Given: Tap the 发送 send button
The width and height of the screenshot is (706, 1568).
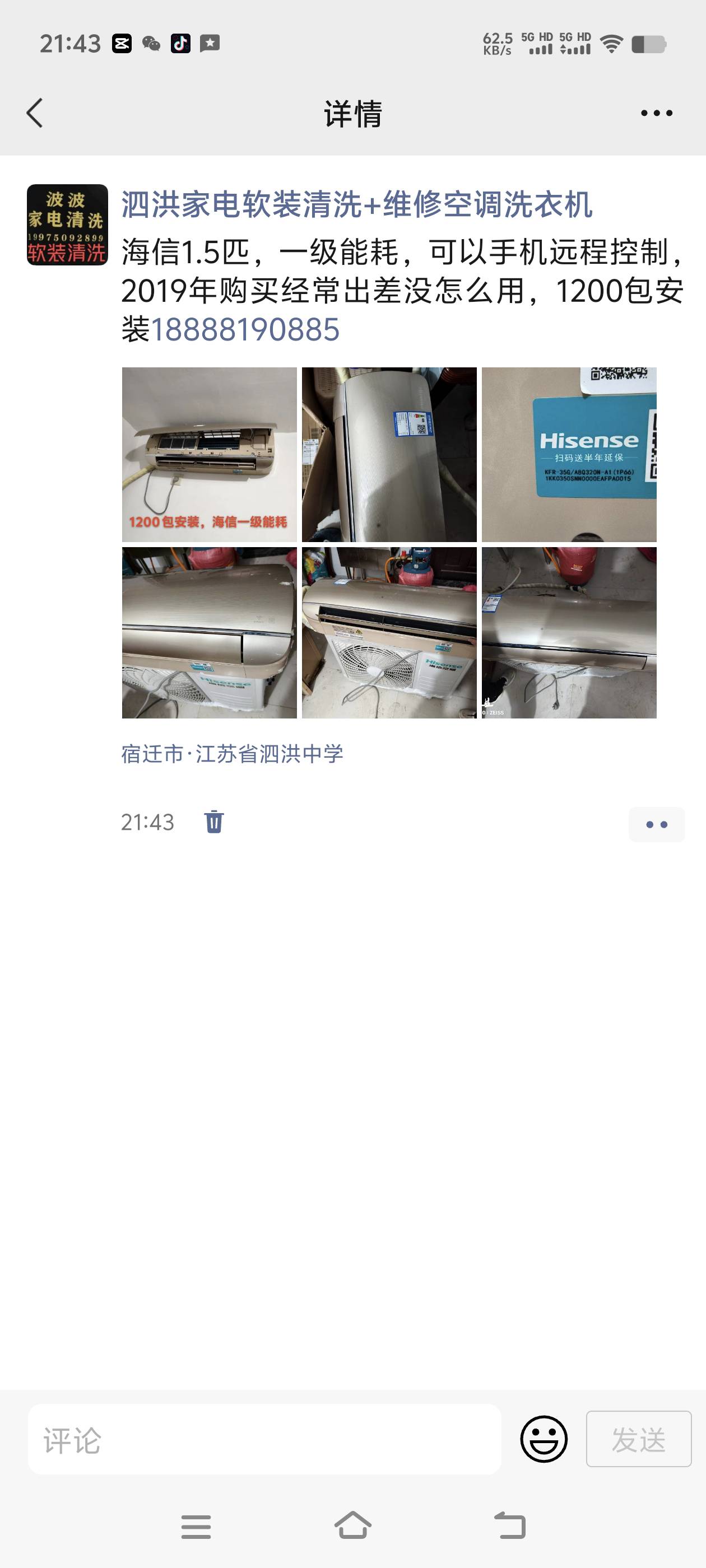Looking at the screenshot, I should click(x=638, y=1440).
